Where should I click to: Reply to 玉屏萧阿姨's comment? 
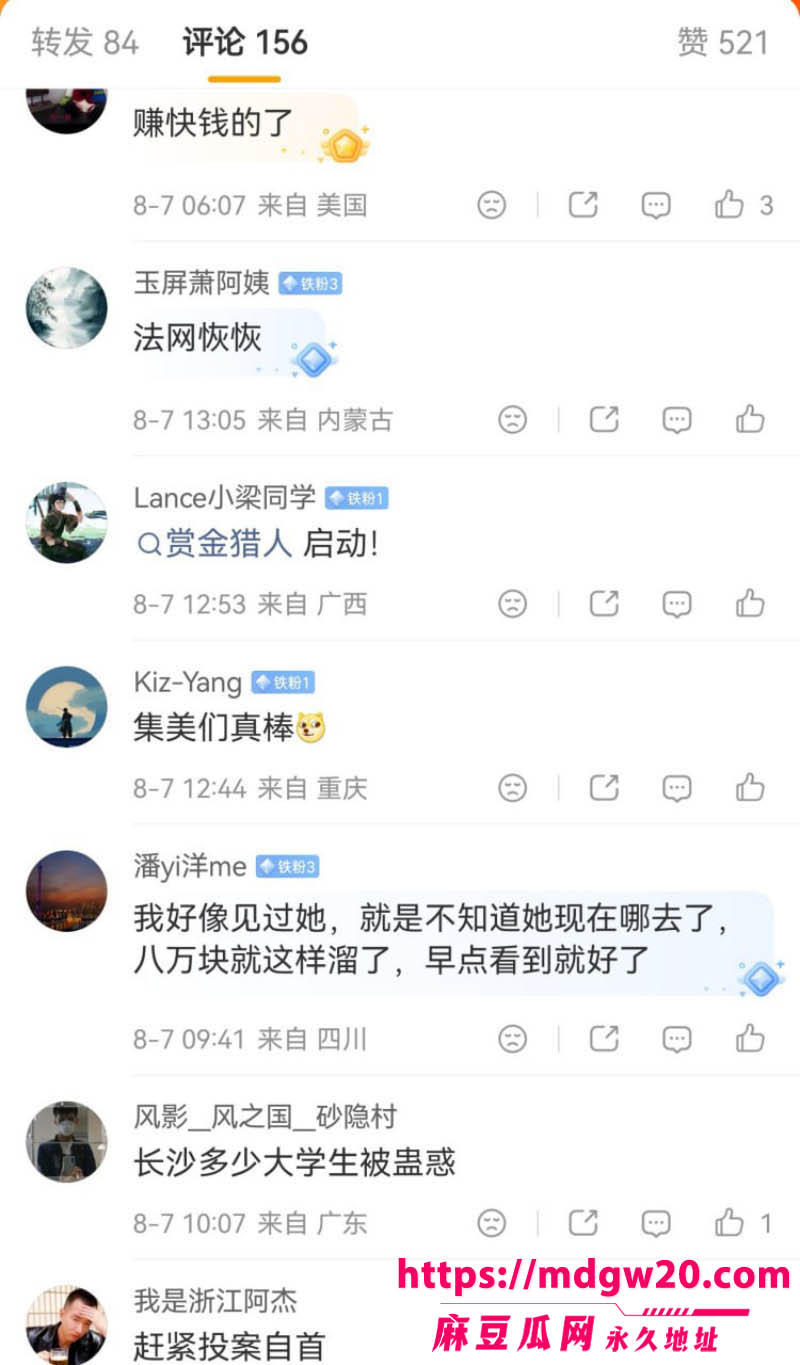click(677, 419)
